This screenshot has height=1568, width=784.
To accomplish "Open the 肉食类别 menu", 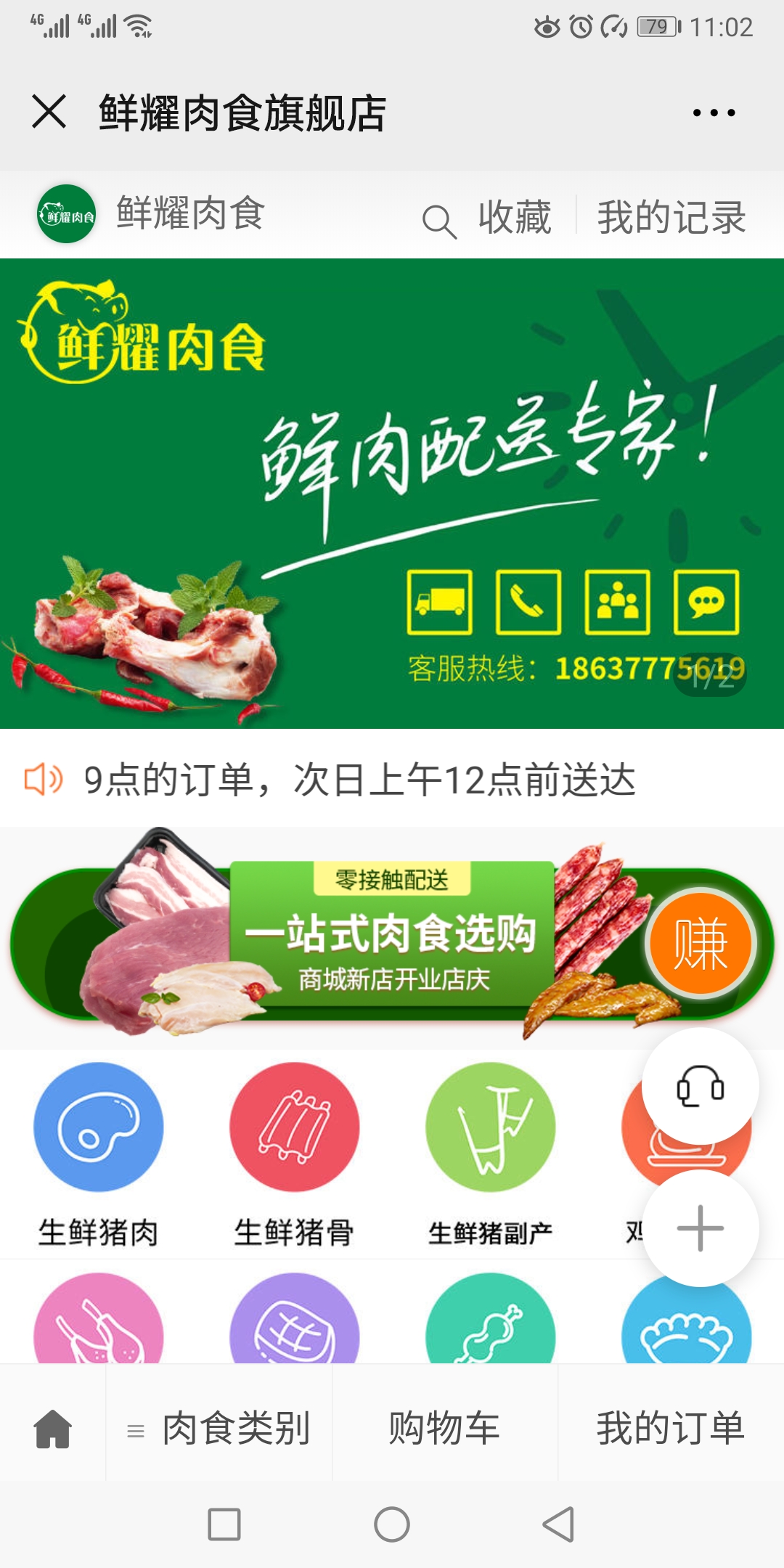I will pos(219,1429).
